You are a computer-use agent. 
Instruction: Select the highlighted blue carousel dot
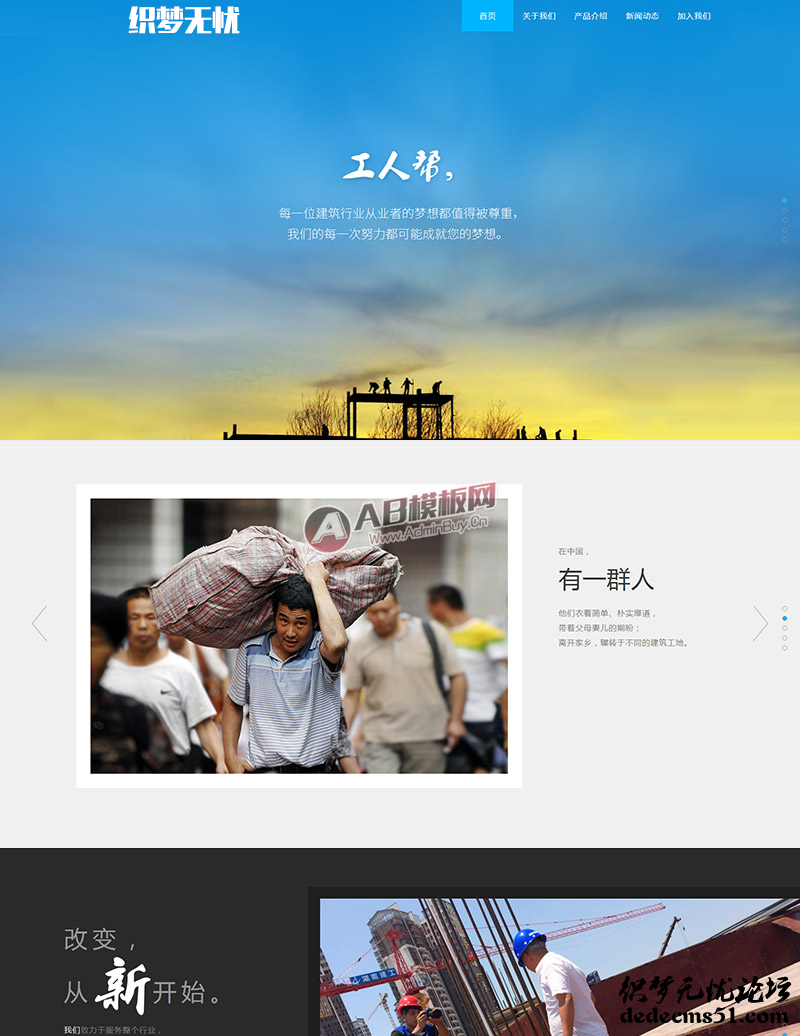[x=785, y=618]
